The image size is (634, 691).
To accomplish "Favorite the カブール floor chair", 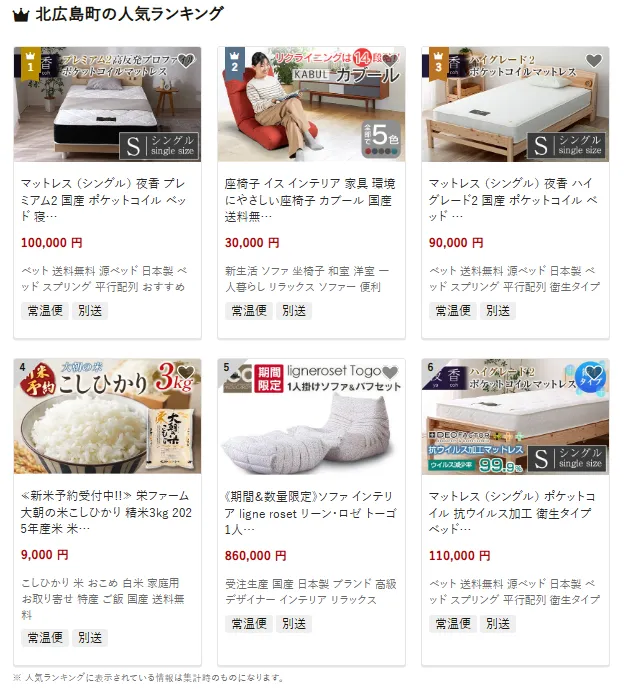I will (x=390, y=60).
